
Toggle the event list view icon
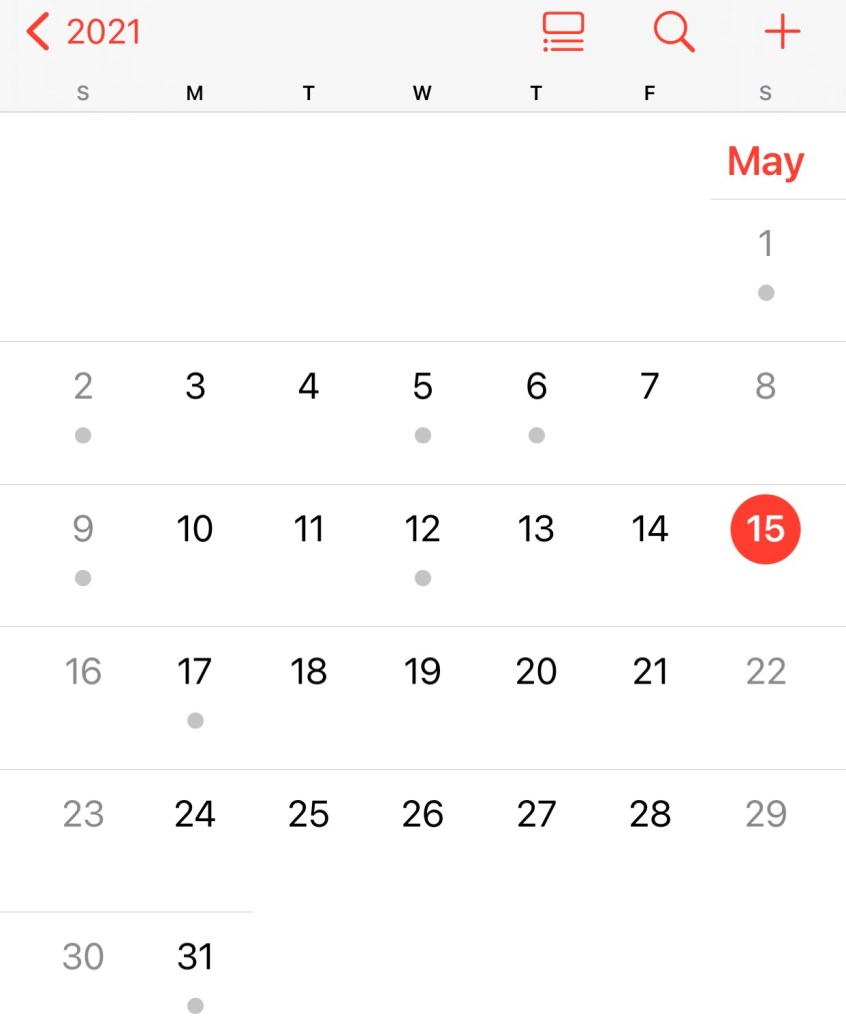(563, 32)
